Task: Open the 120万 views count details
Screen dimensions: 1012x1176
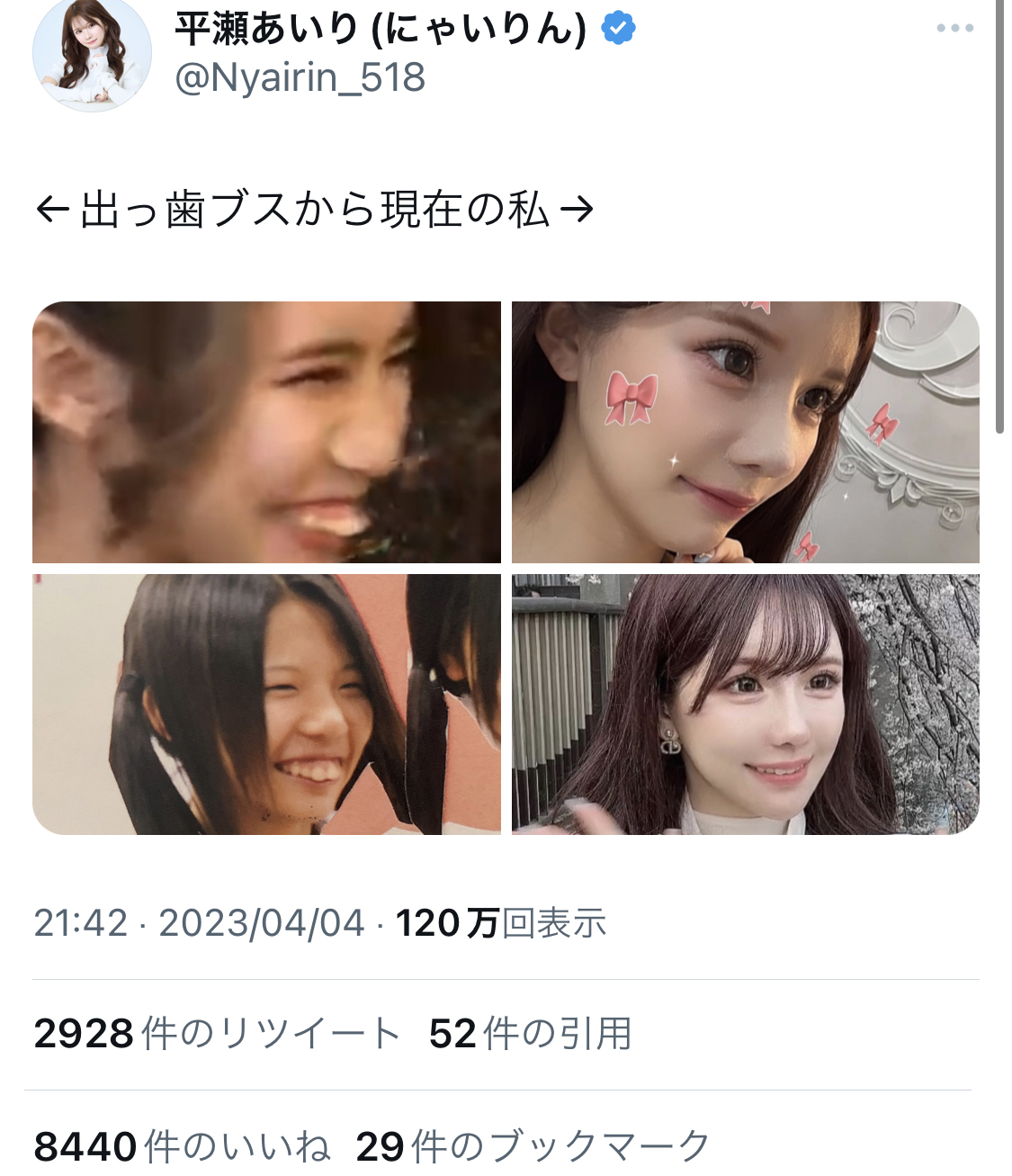Action: tap(500, 923)
